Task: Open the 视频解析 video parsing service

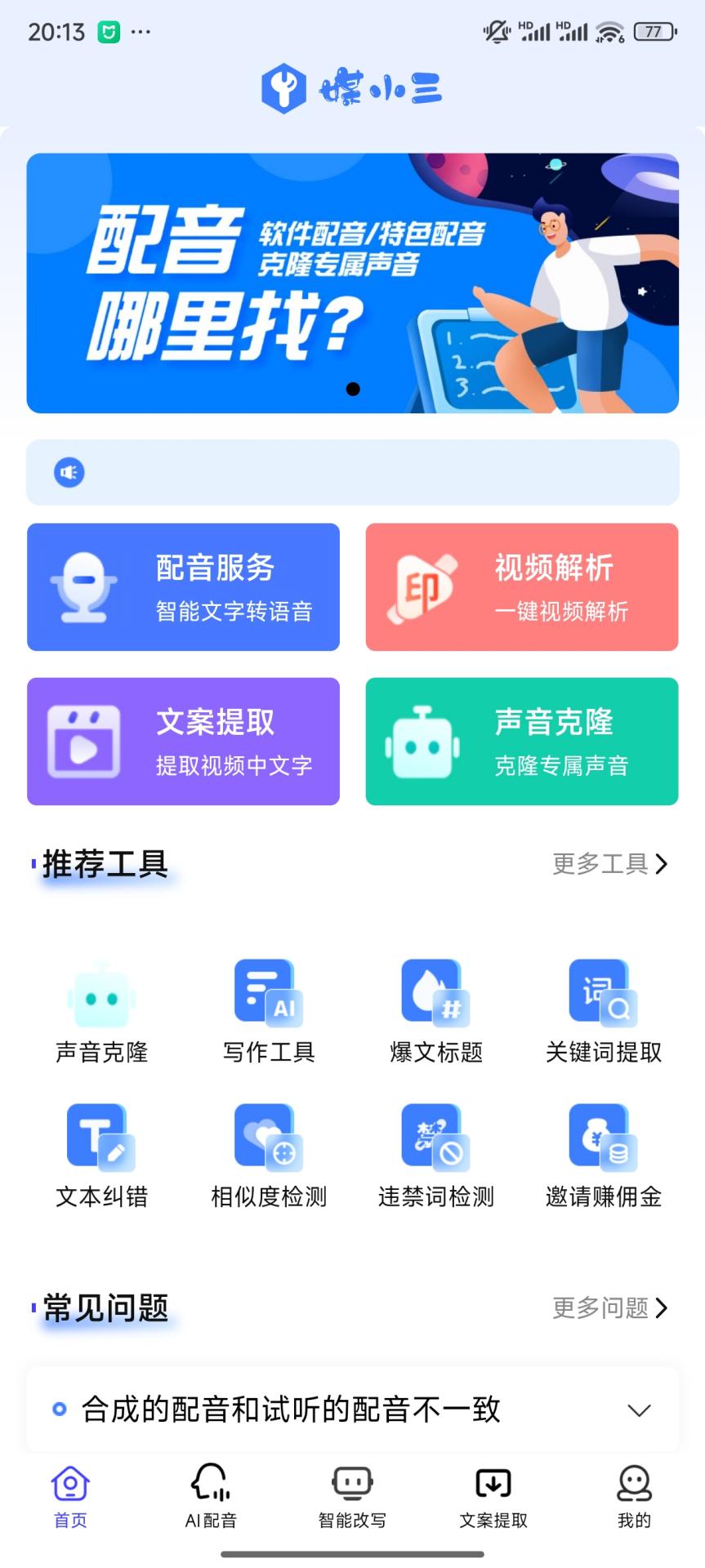Action: point(522,586)
